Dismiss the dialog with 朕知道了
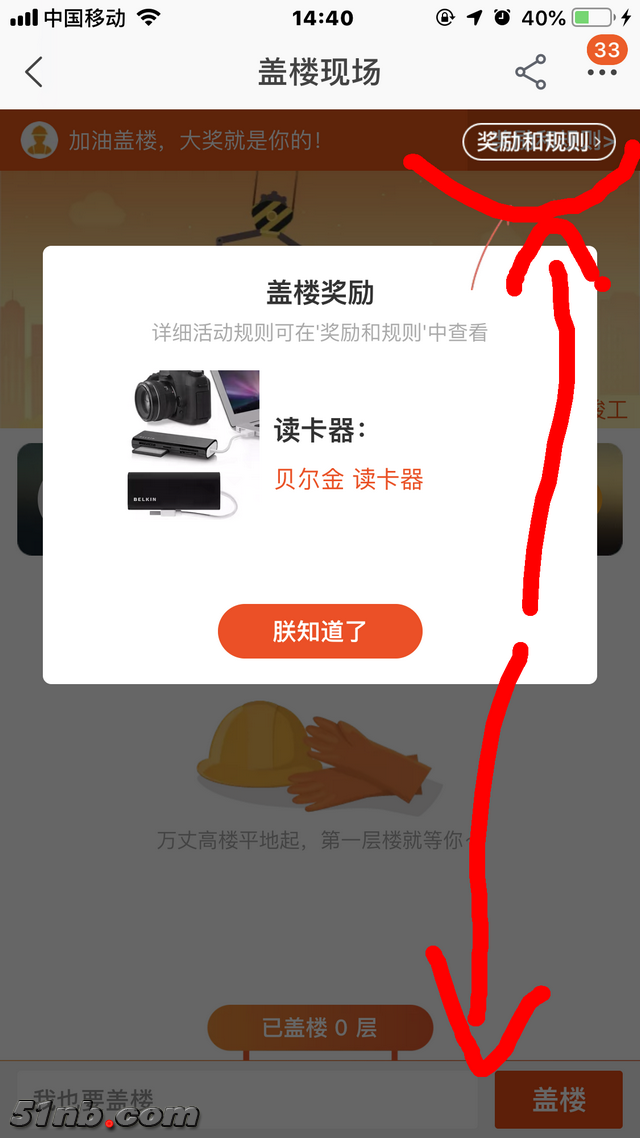This screenshot has width=640, height=1138. pos(320,631)
